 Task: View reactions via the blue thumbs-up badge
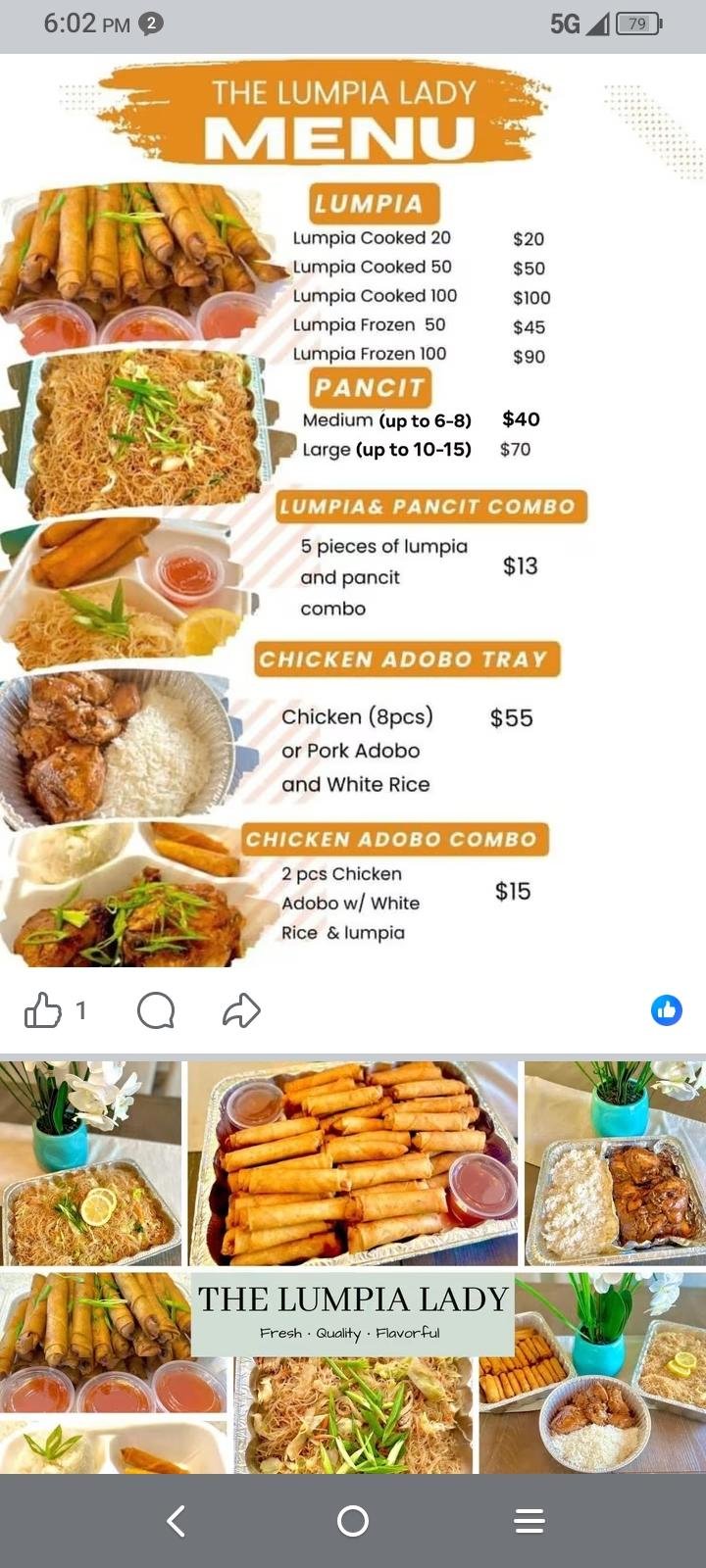667,1010
